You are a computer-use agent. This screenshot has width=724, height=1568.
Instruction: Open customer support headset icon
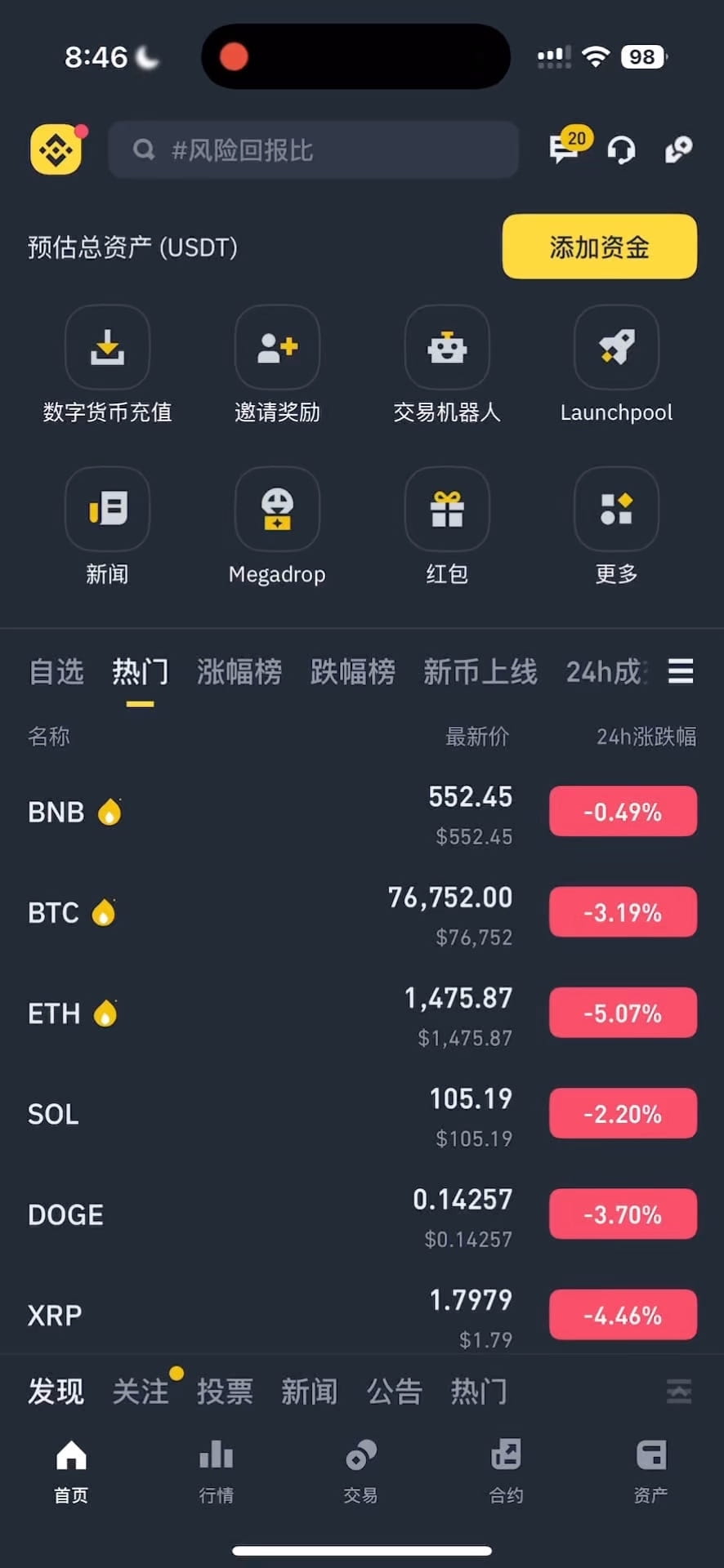coord(621,150)
